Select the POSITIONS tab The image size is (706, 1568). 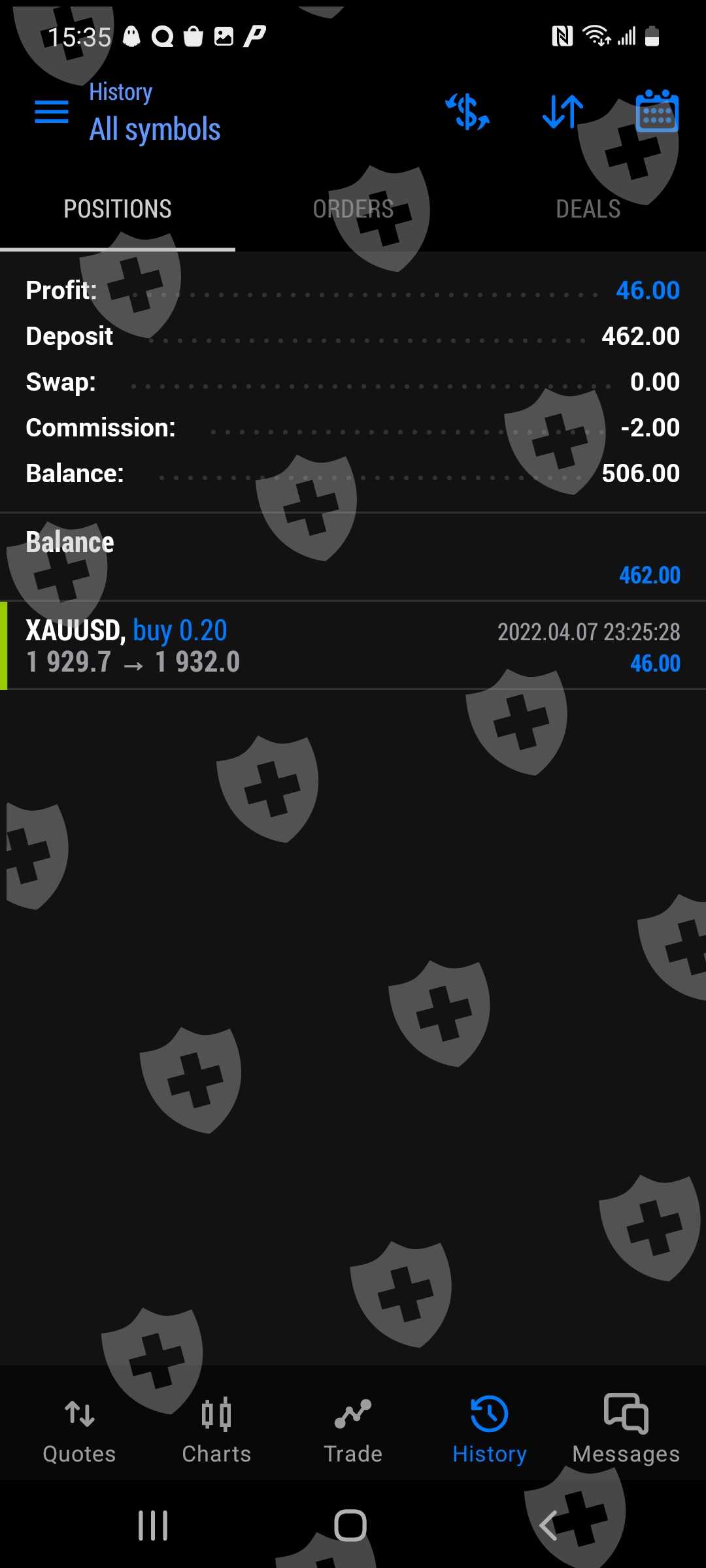118,209
